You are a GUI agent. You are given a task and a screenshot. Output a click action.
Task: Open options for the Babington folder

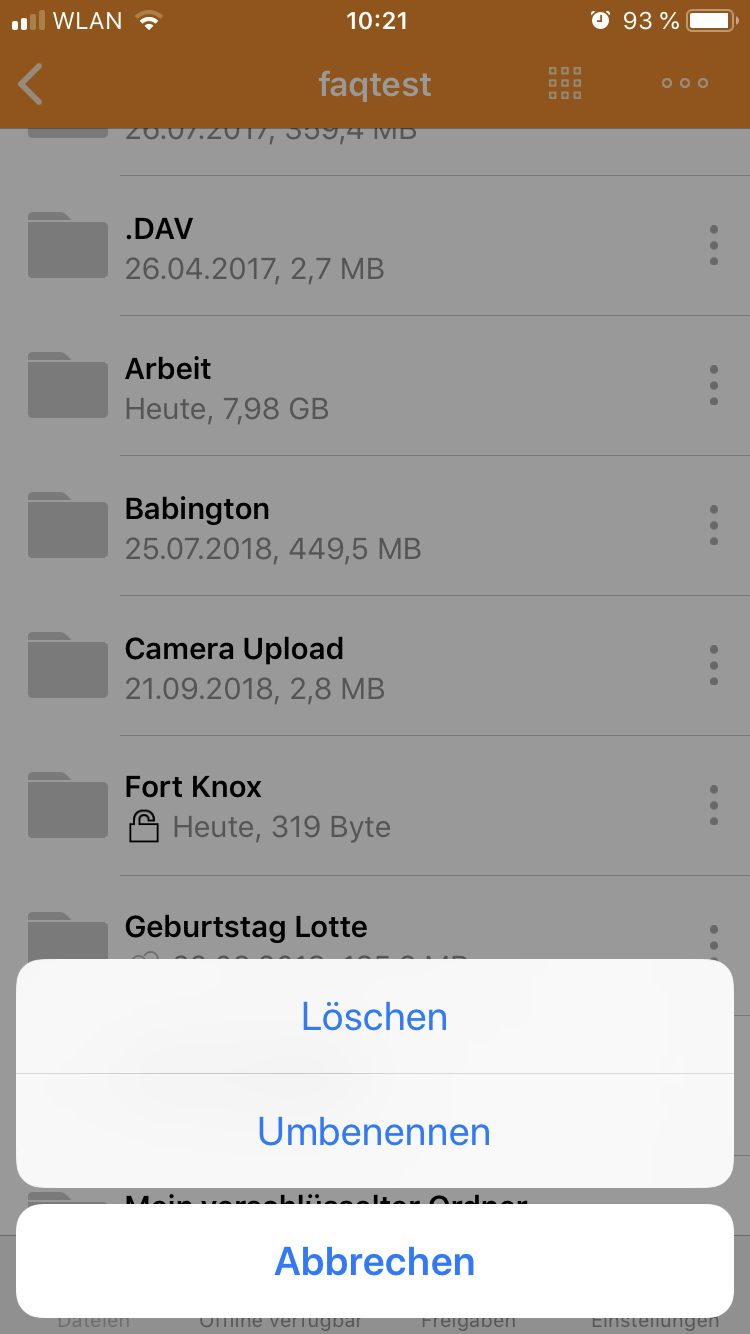point(714,524)
